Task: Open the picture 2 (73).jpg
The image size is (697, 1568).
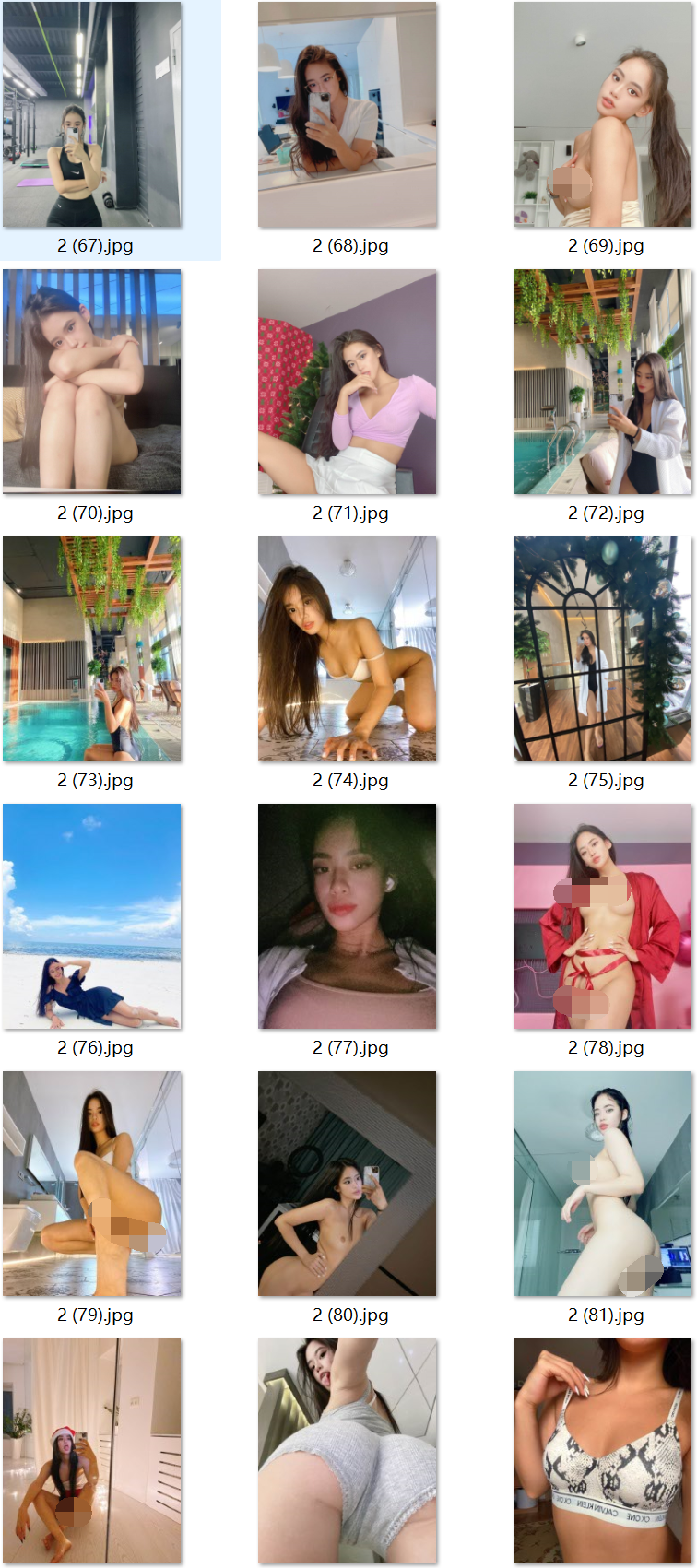Action: point(92,649)
